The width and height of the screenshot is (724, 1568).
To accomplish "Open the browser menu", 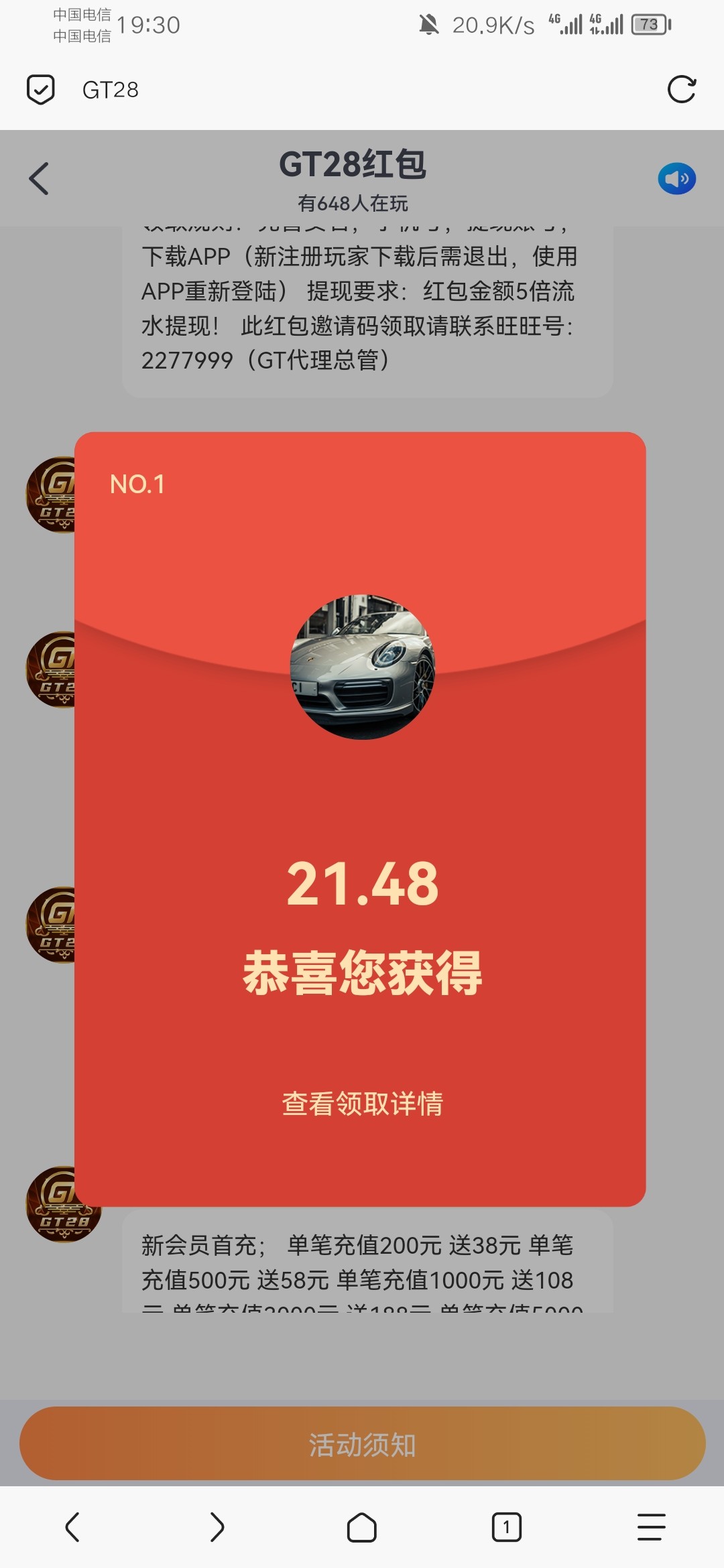I will (x=651, y=1527).
